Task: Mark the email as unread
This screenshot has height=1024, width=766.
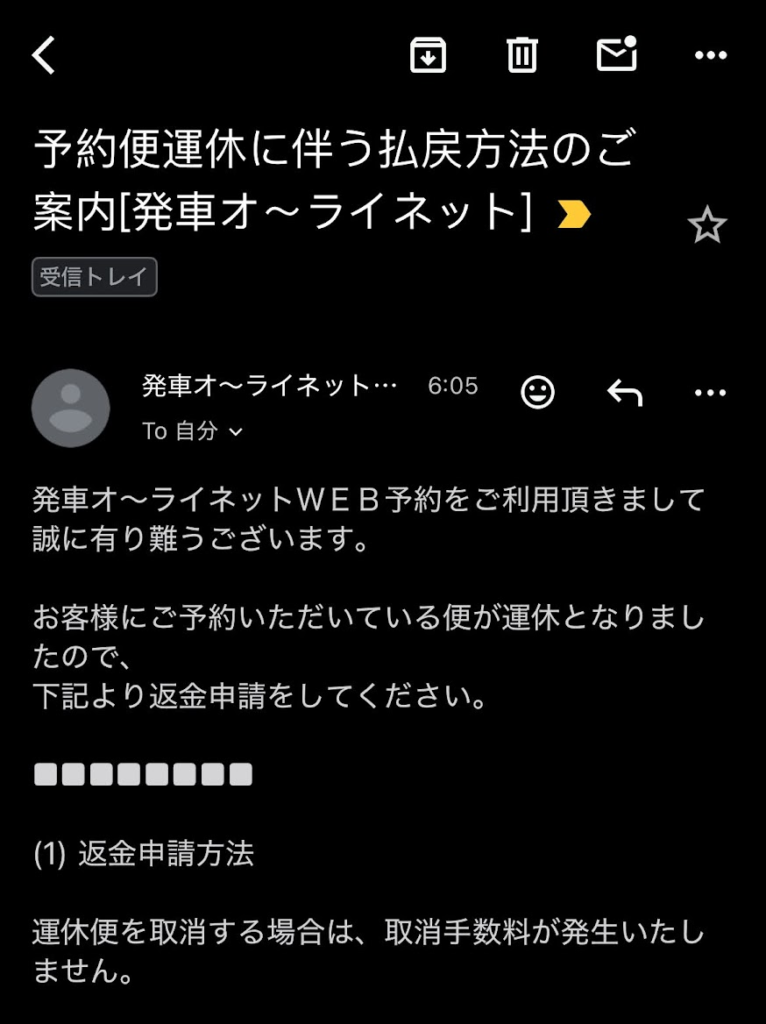Action: pyautogui.click(x=617, y=55)
